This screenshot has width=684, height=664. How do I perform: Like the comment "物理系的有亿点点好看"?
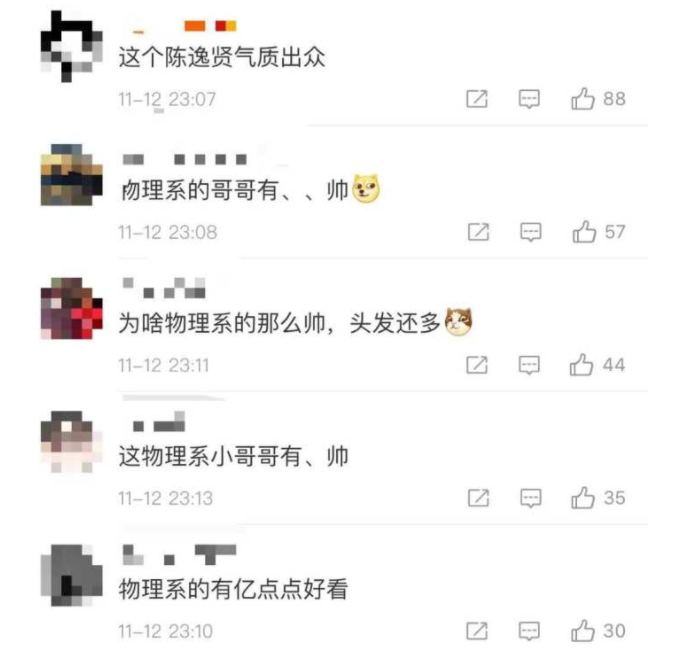pos(583,630)
